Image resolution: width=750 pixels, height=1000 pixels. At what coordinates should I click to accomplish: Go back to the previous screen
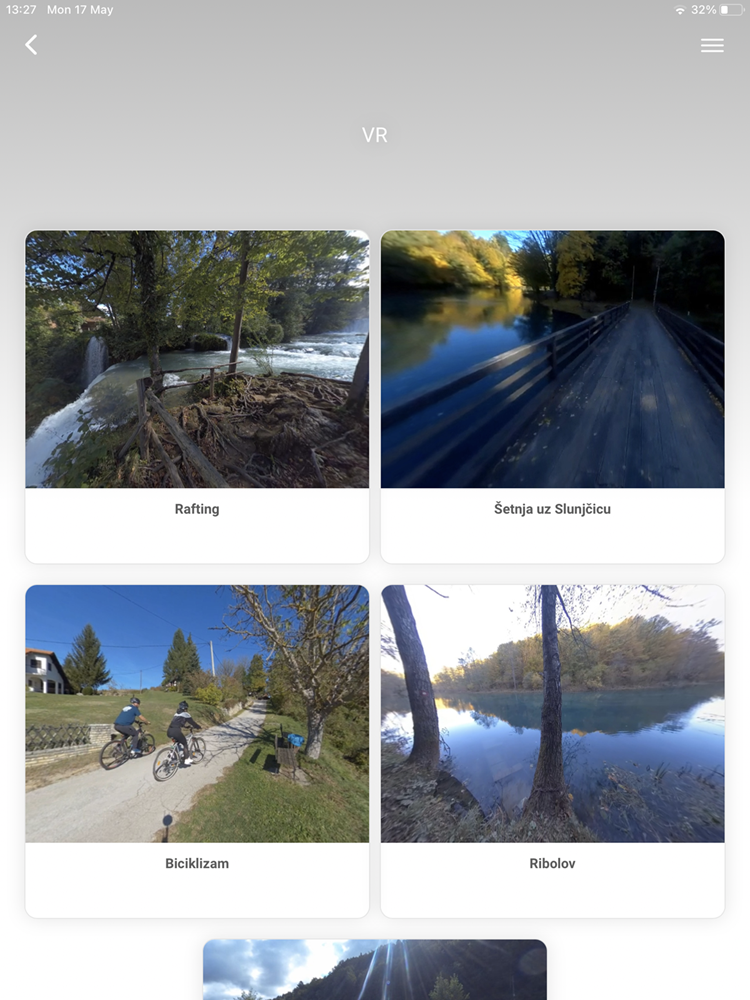(x=31, y=45)
